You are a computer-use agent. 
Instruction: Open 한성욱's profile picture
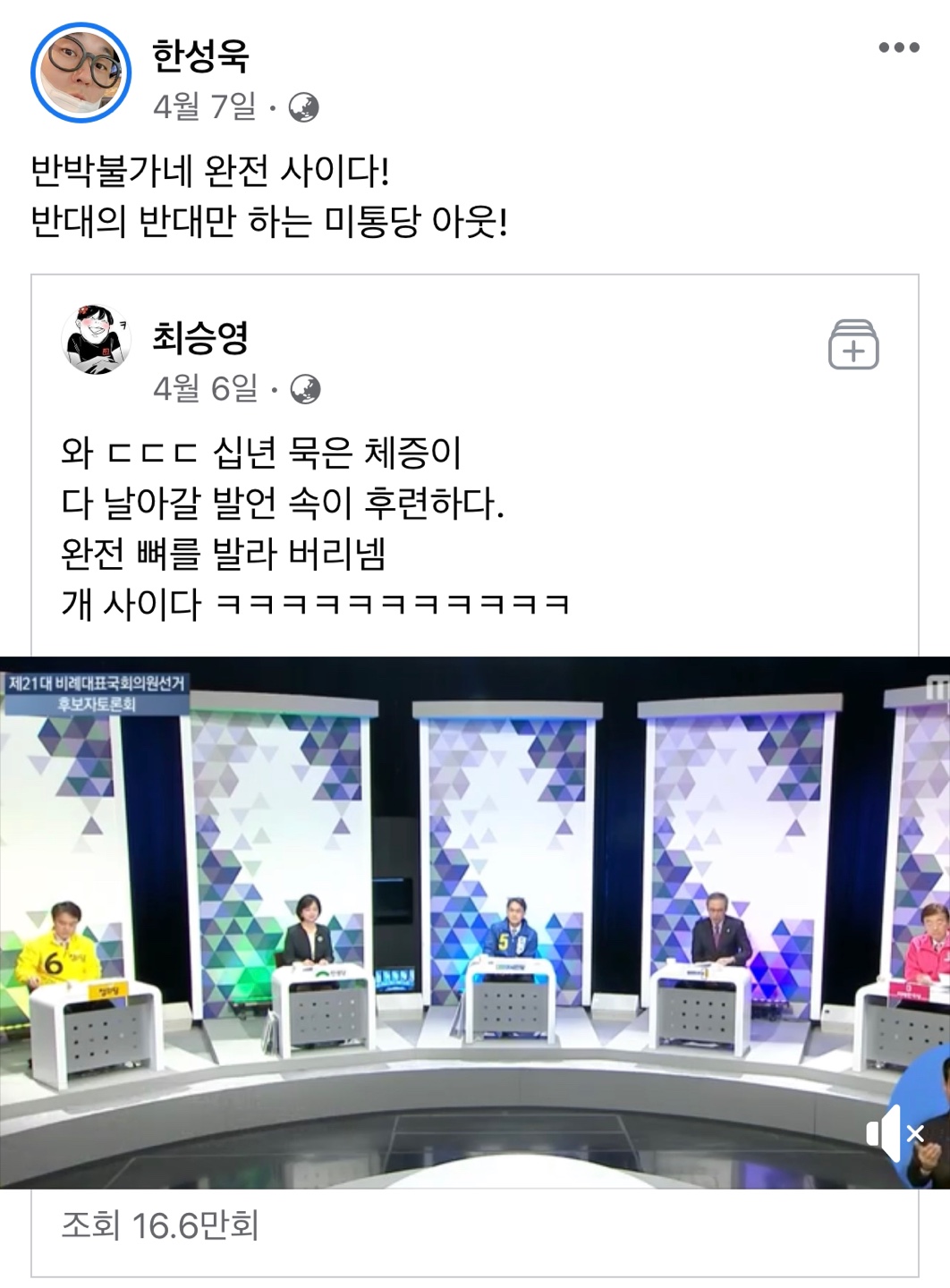[81, 72]
